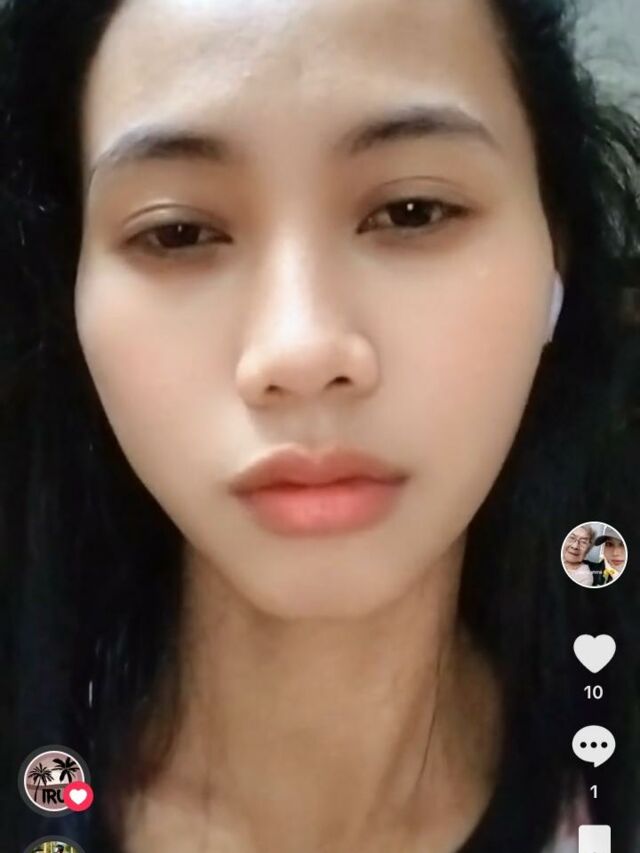This screenshot has height=853, width=640.
Task: Open the creator's round profile photo
Action: (594, 554)
